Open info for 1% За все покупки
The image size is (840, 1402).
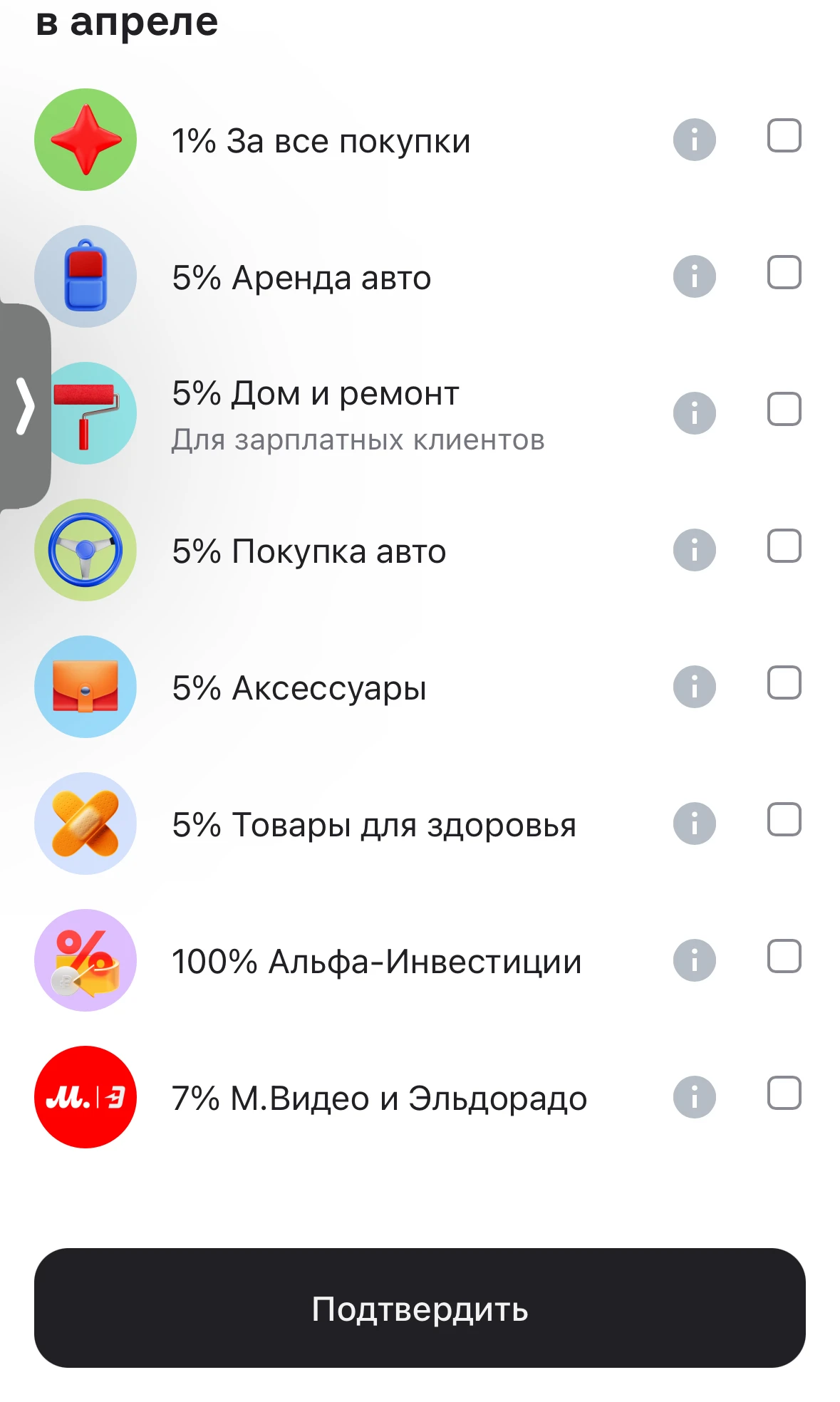[694, 140]
